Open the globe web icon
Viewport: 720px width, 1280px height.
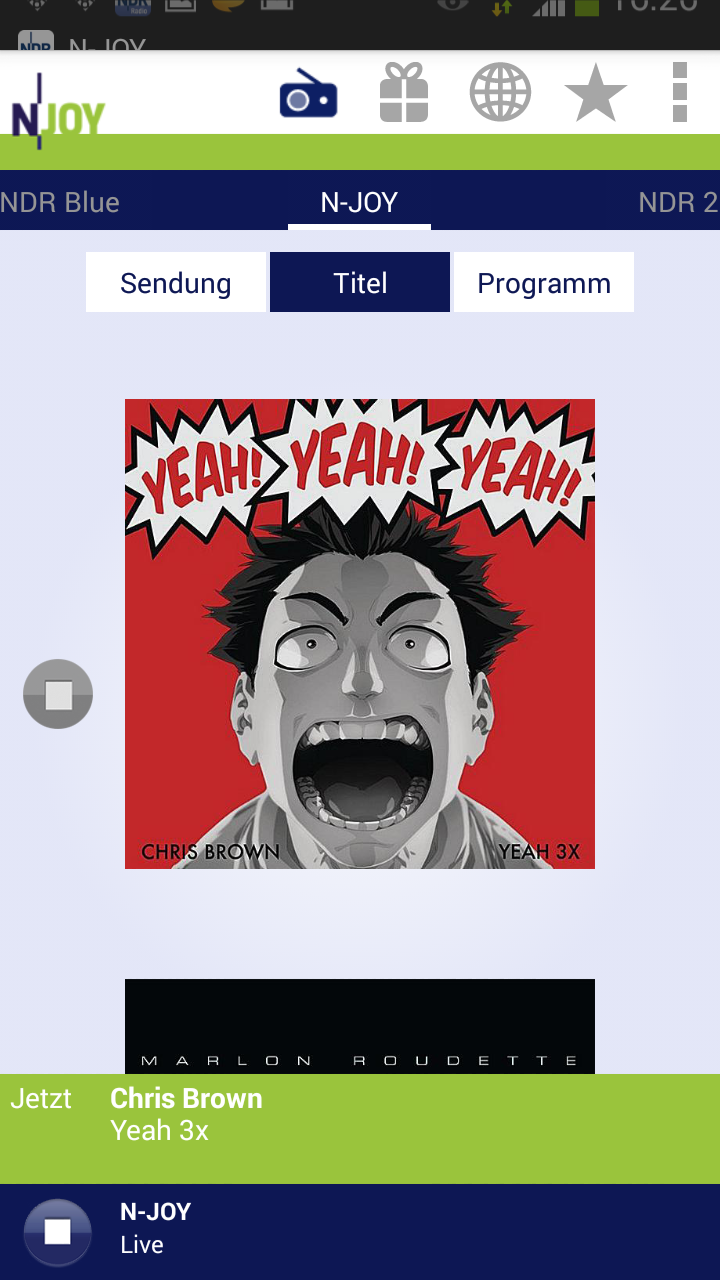click(500, 93)
